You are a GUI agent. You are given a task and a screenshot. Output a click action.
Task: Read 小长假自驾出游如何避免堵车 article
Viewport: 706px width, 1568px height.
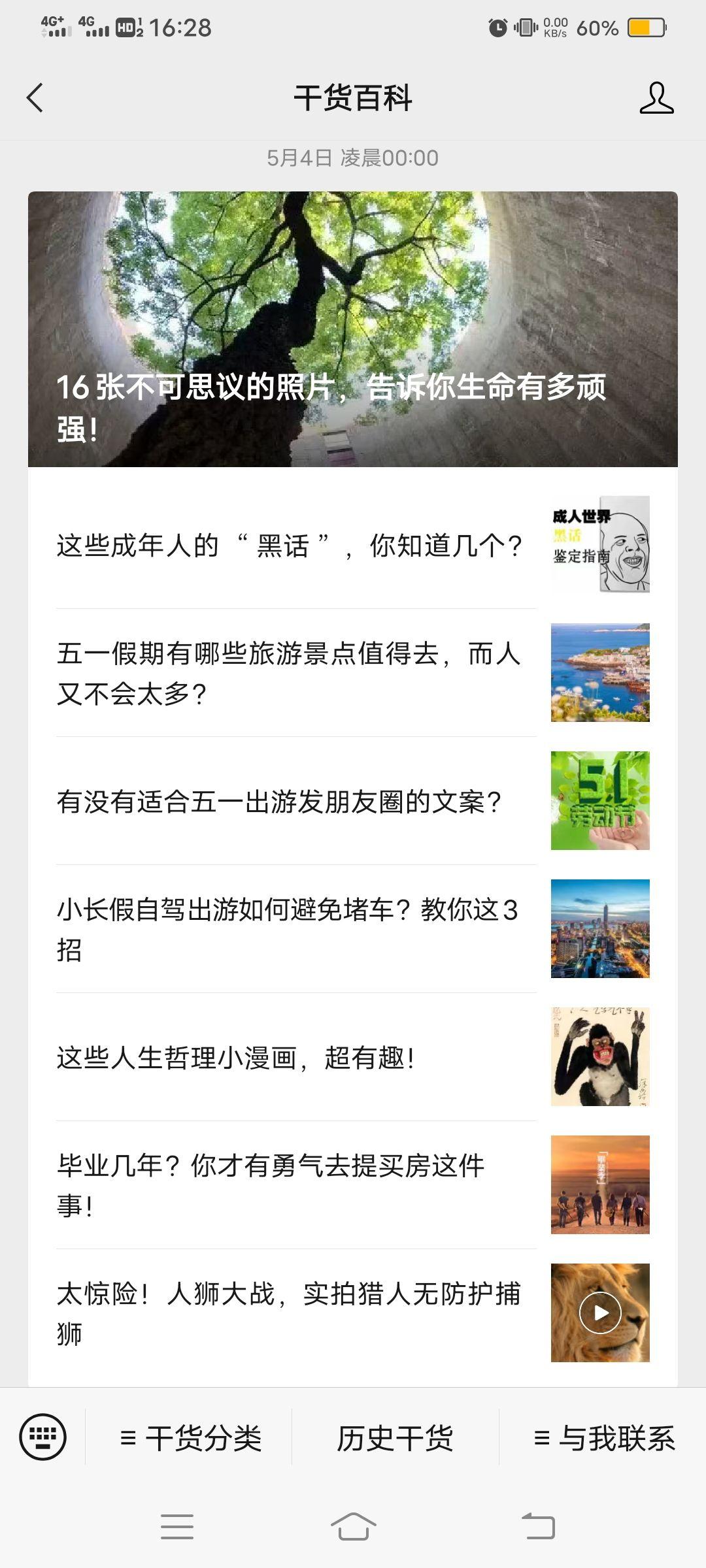pos(353,929)
